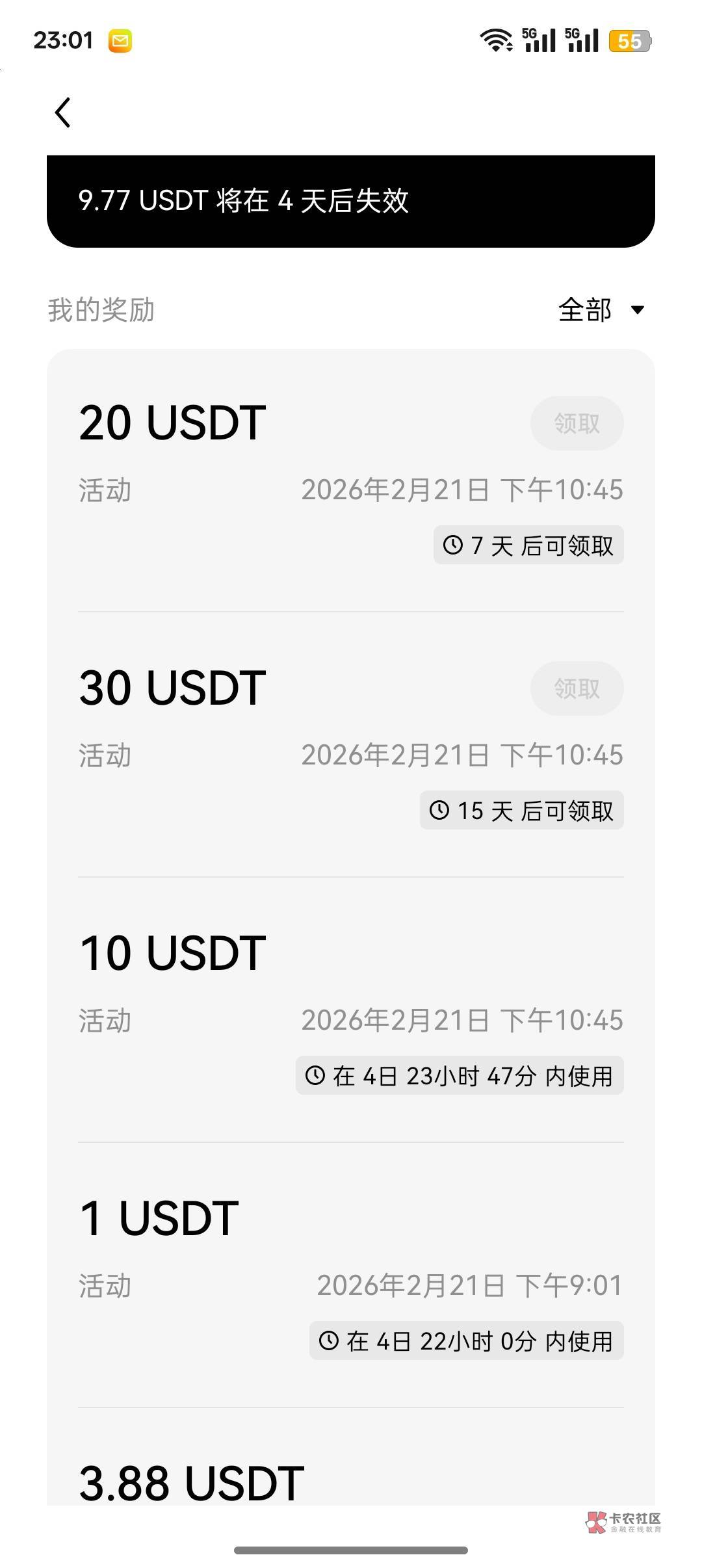Tap 领取 for the 20 USDT reward

[577, 423]
